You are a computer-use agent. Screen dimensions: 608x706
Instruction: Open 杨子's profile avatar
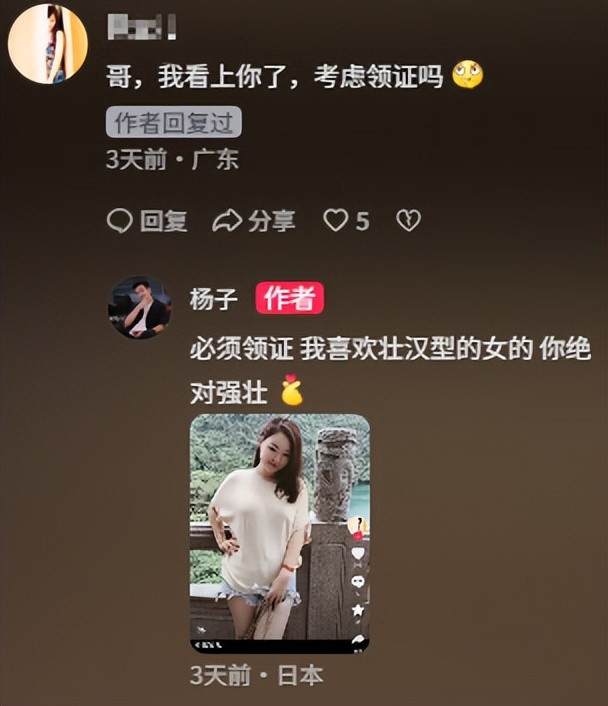139,307
